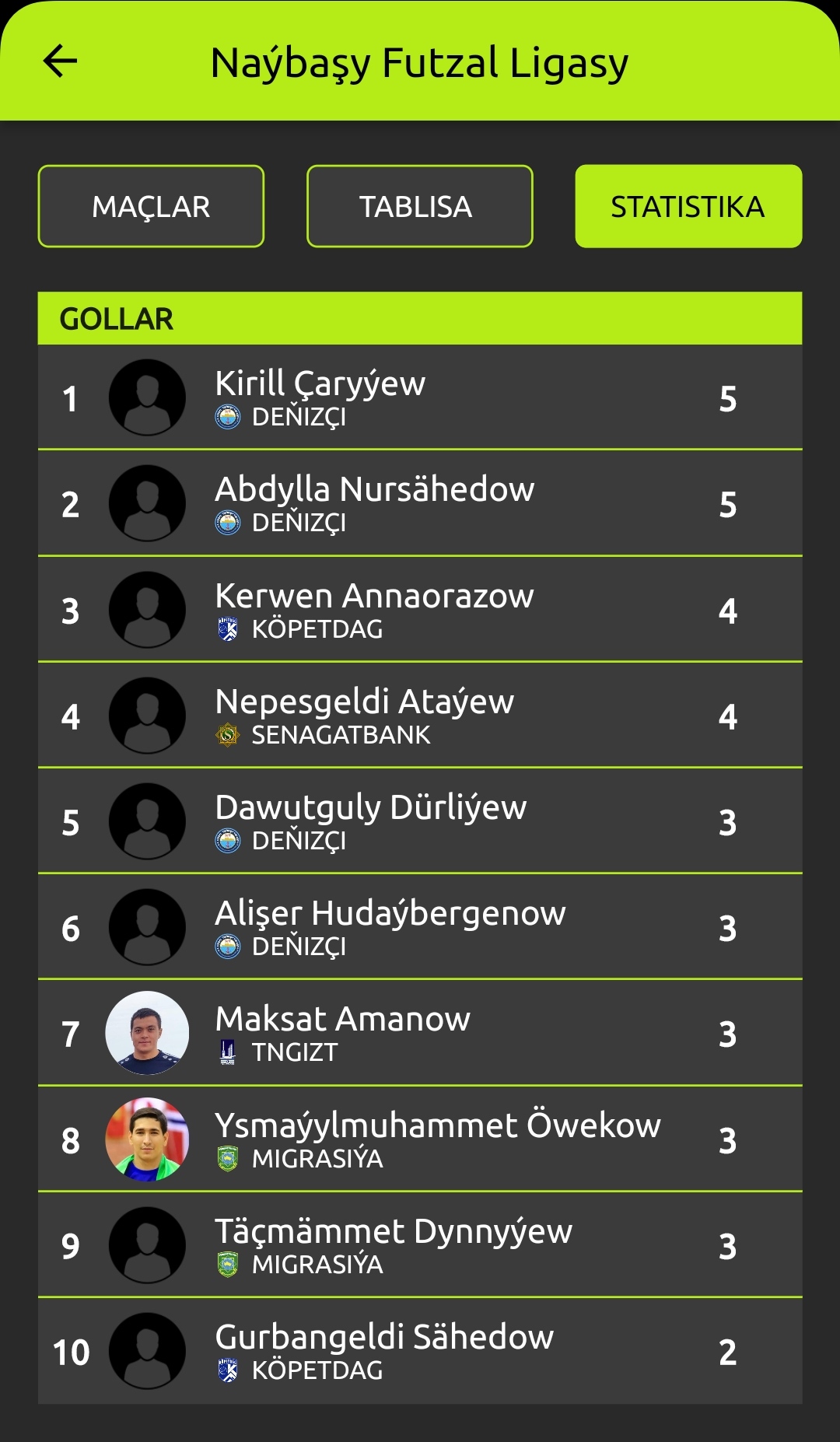Open Gurbangeldi Sähedow's player row
Viewport: 840px width, 1442px height.
coord(420,1351)
